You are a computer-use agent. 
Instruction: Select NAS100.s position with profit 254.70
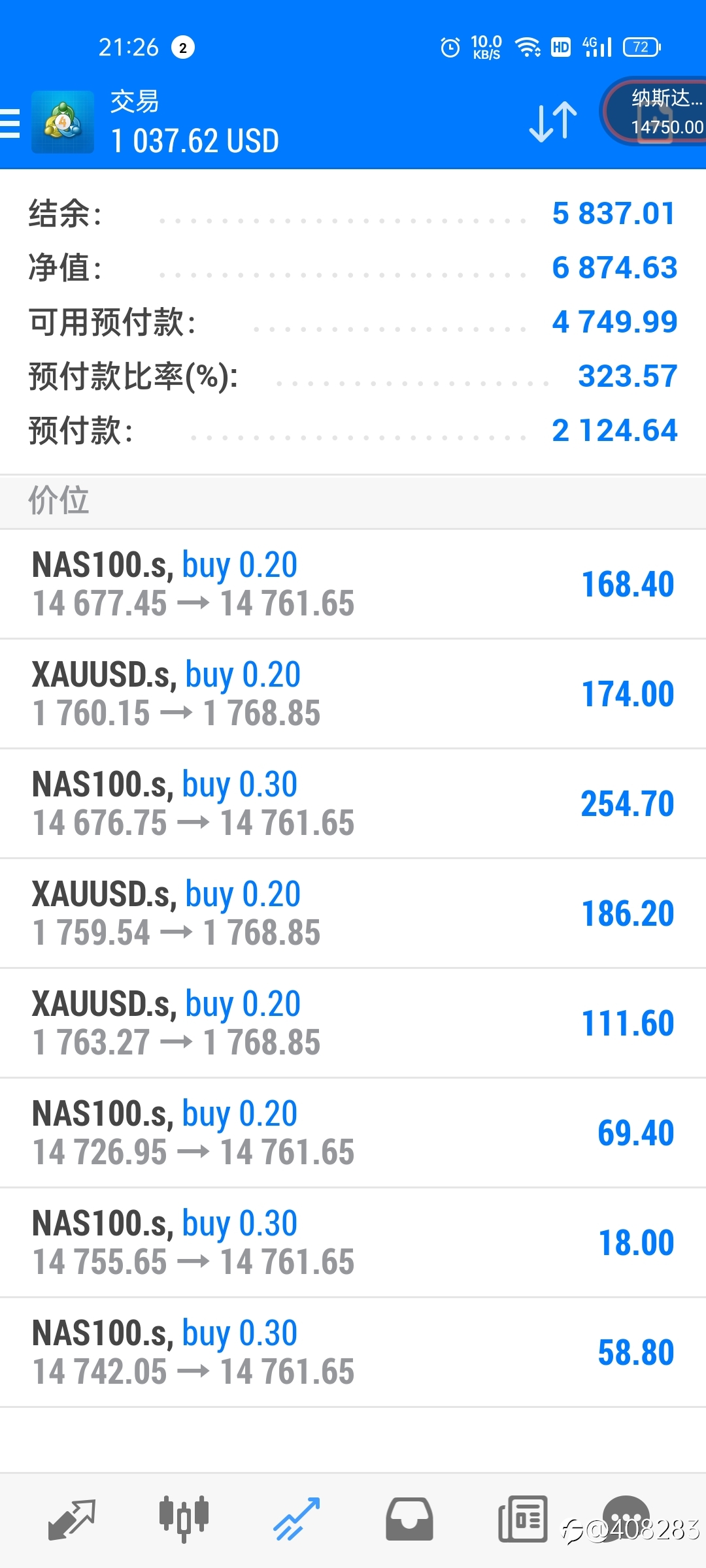[x=353, y=804]
